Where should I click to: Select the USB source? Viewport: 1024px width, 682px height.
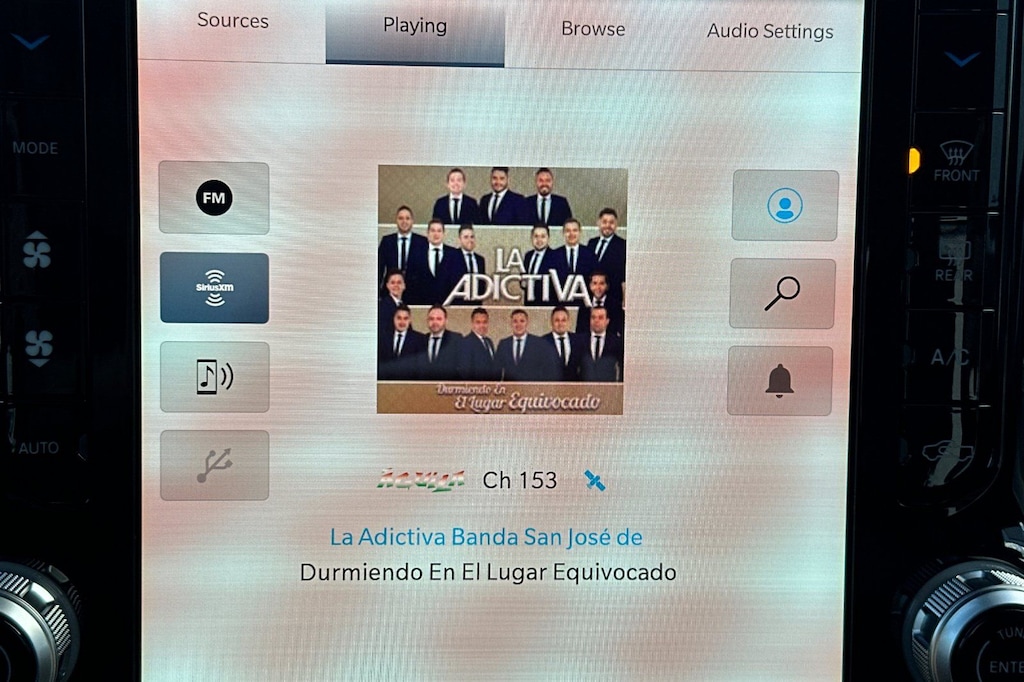click(214, 465)
